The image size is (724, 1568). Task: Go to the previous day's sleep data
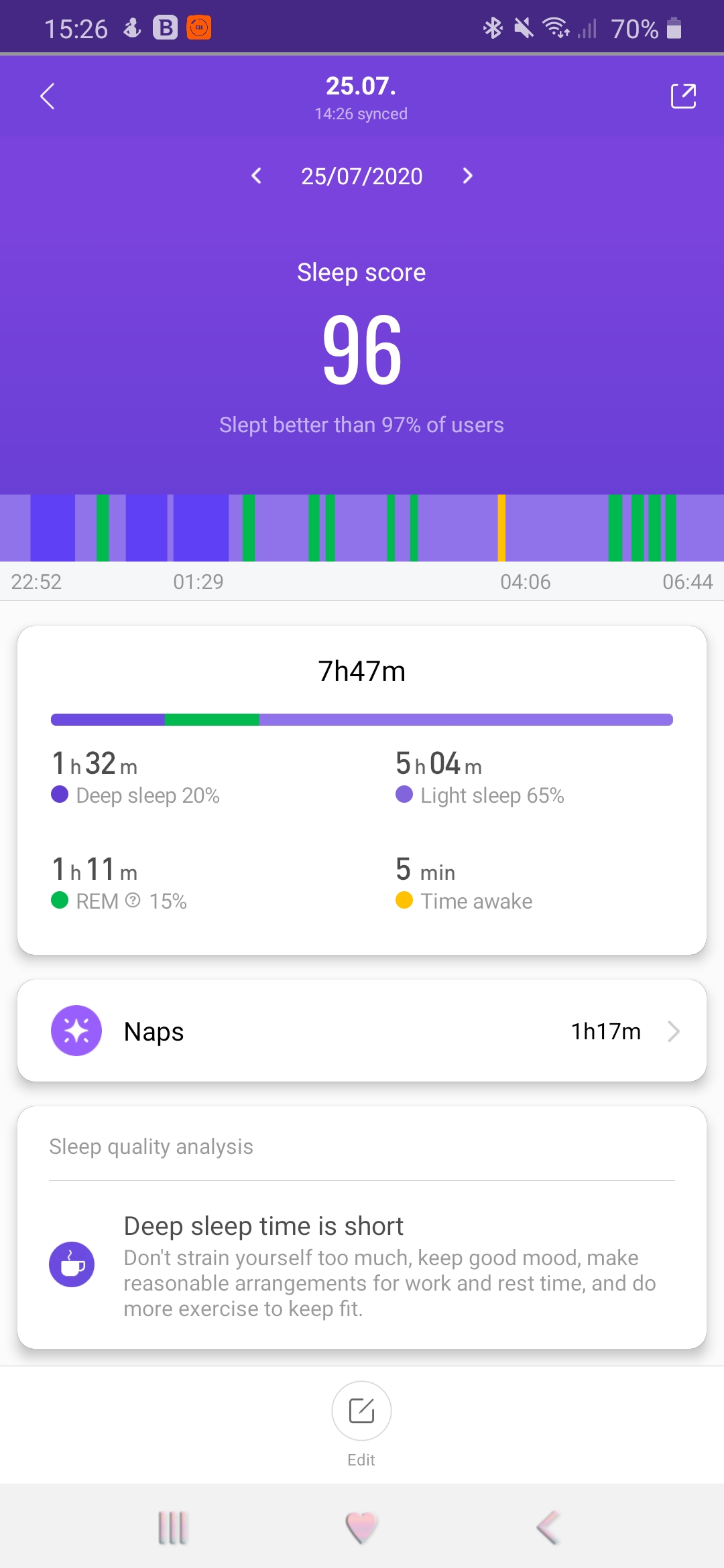pyautogui.click(x=256, y=176)
